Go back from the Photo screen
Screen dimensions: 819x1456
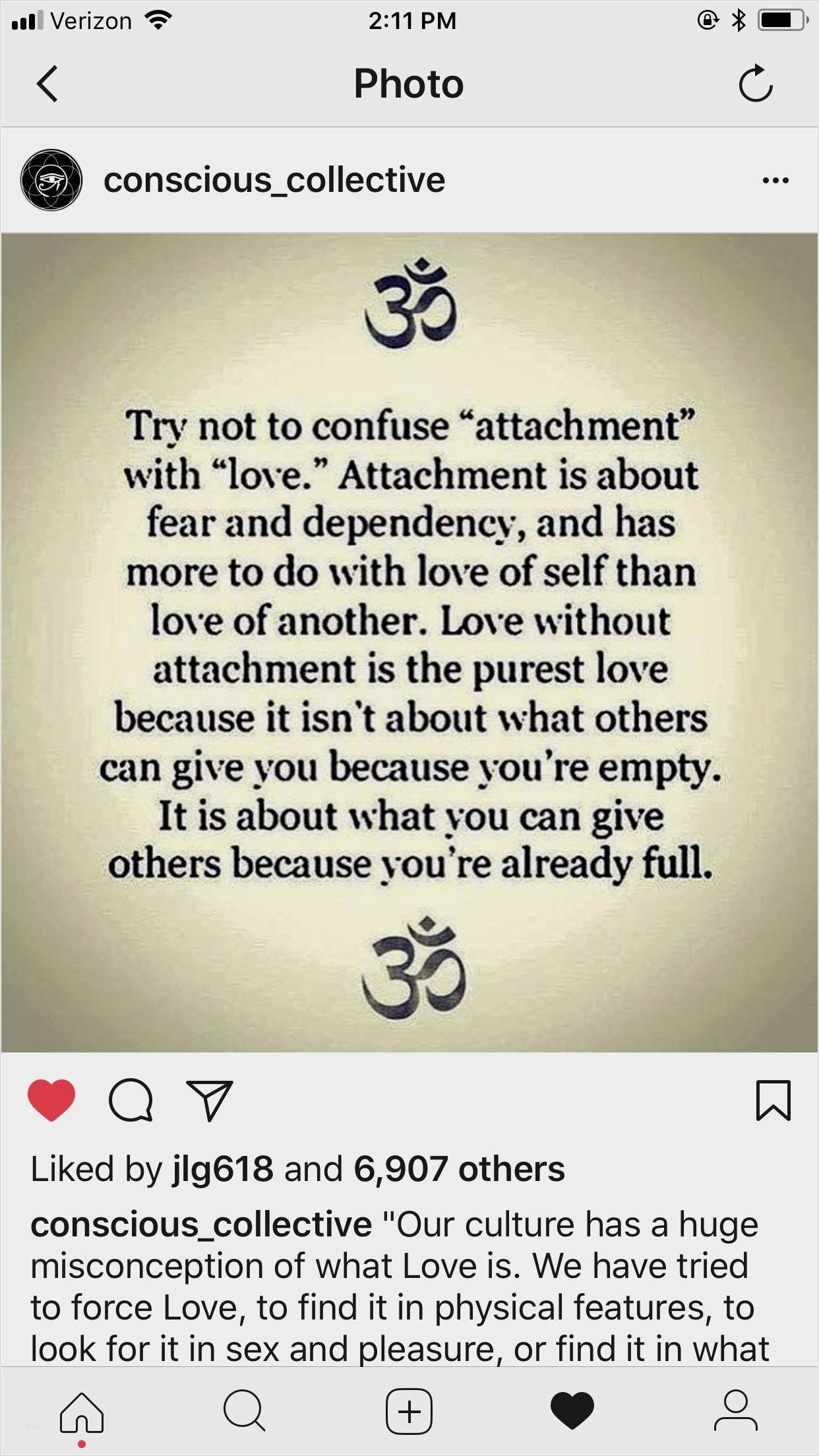(47, 84)
